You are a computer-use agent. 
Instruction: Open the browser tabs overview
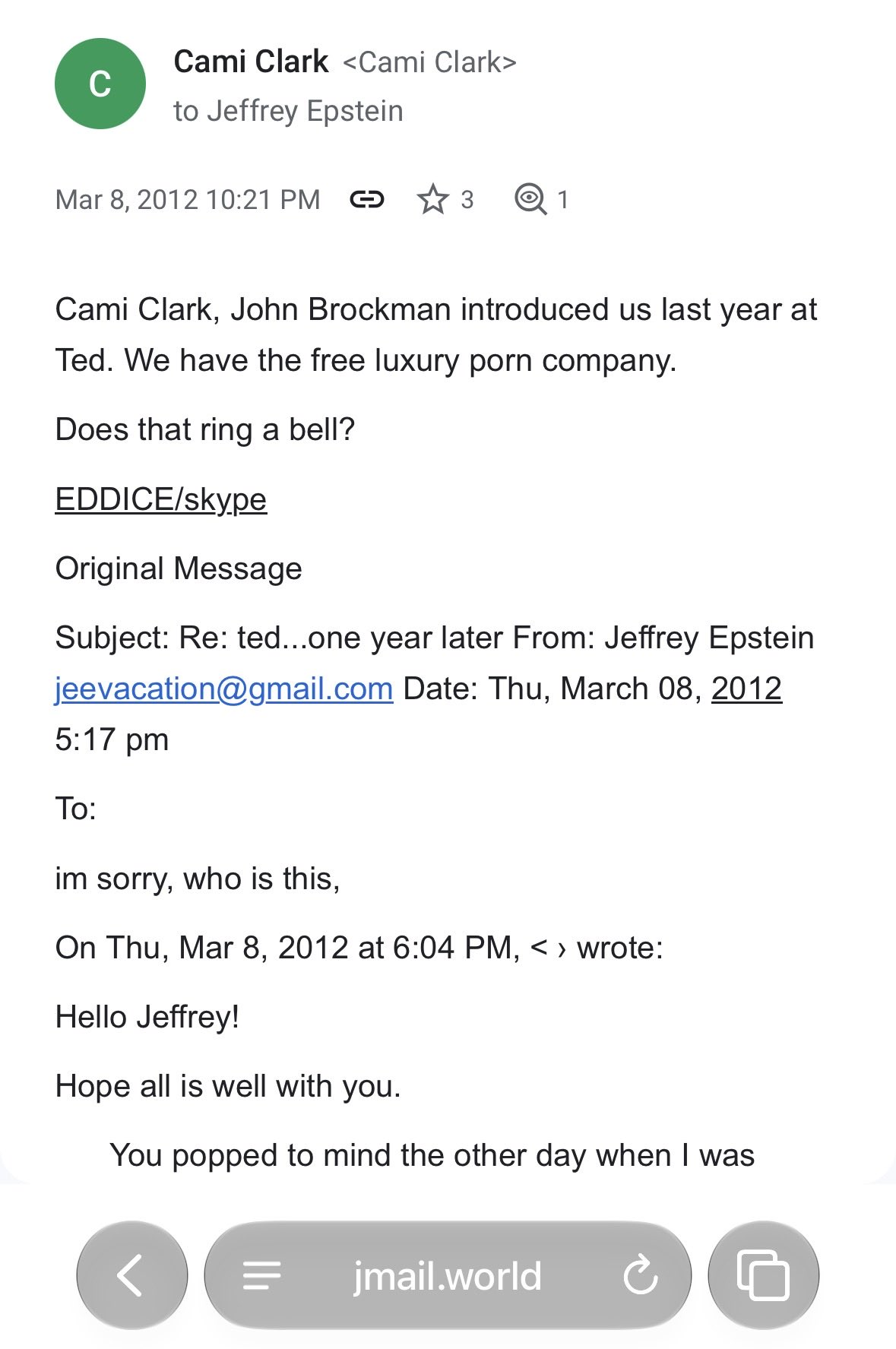pos(763,1275)
